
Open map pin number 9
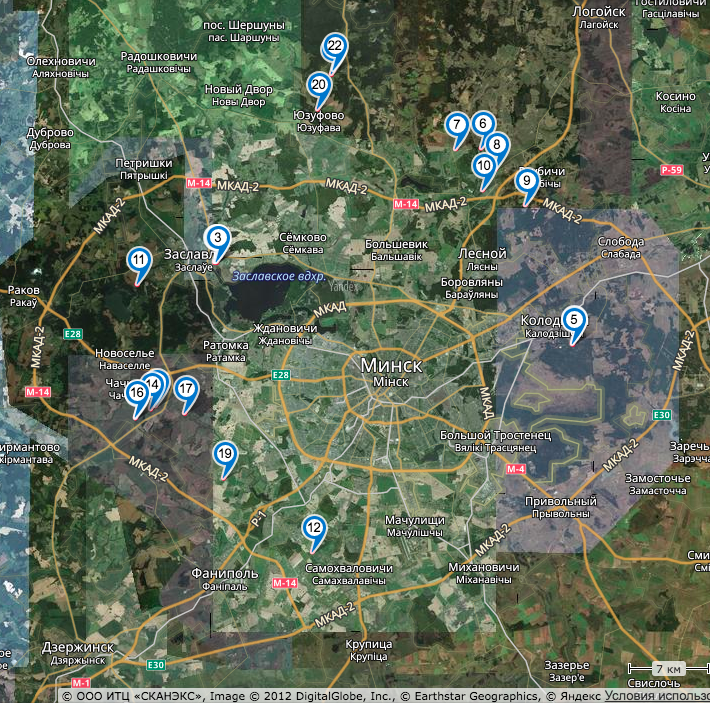click(526, 181)
